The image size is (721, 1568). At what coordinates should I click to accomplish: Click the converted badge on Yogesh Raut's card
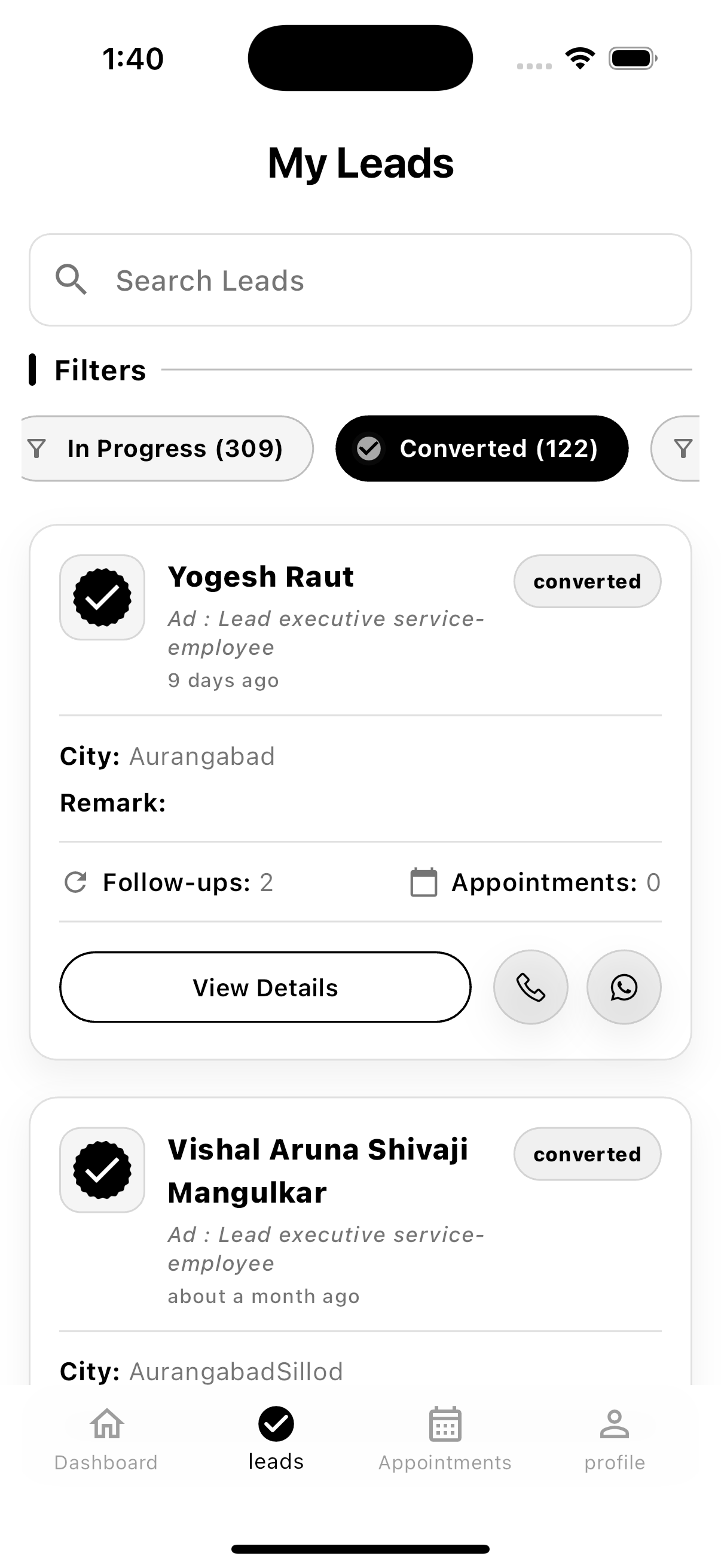(x=586, y=581)
